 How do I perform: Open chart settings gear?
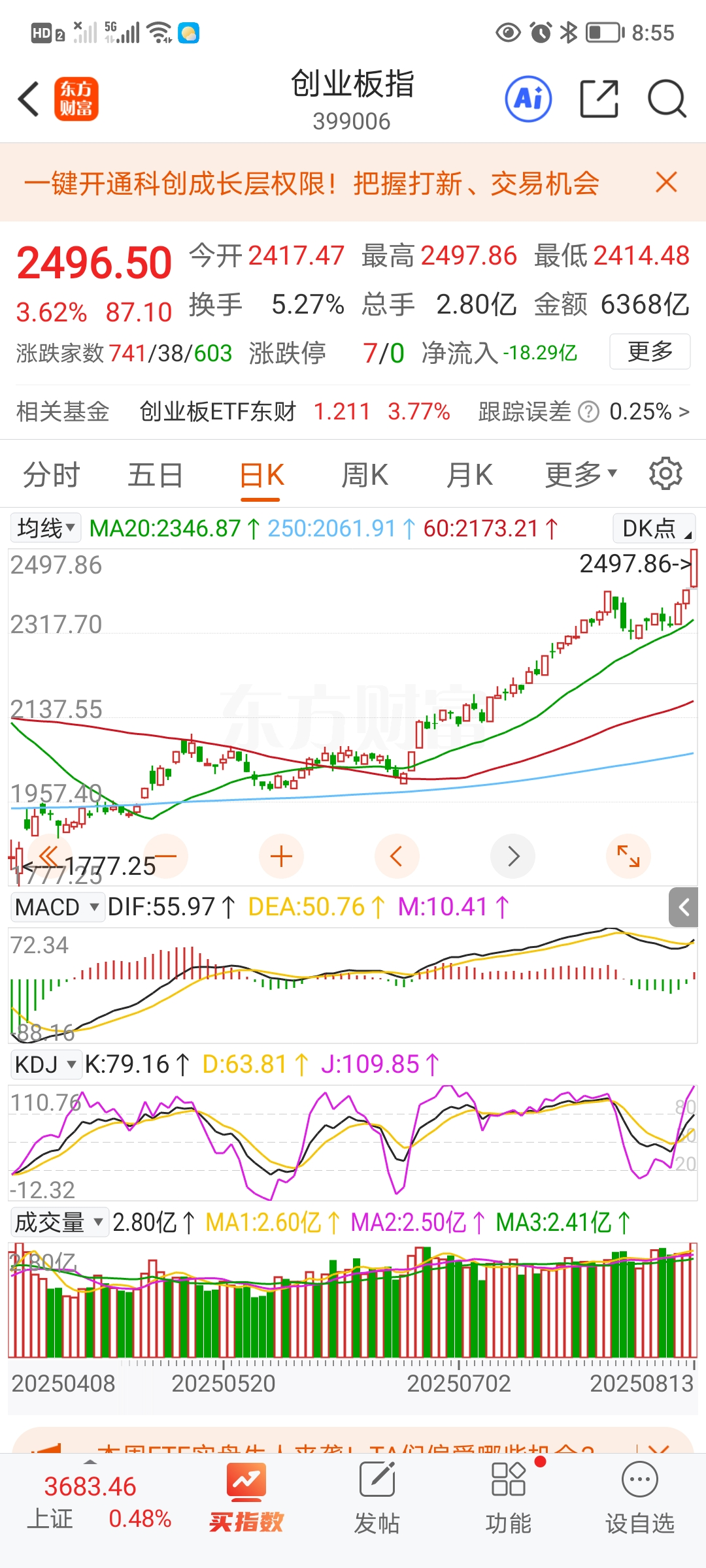(x=665, y=474)
